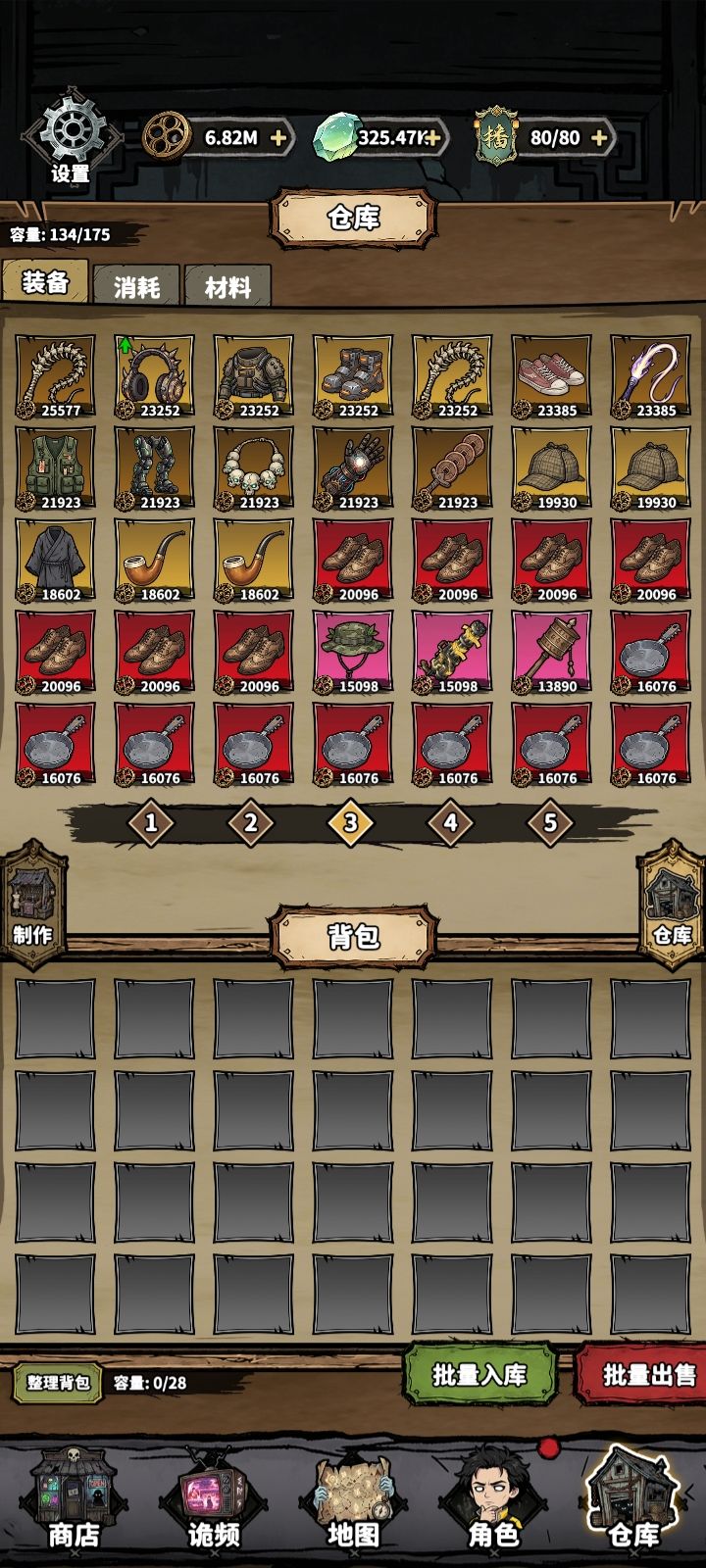
Task: Switch to the 地图 map tab
Action: tap(353, 1499)
